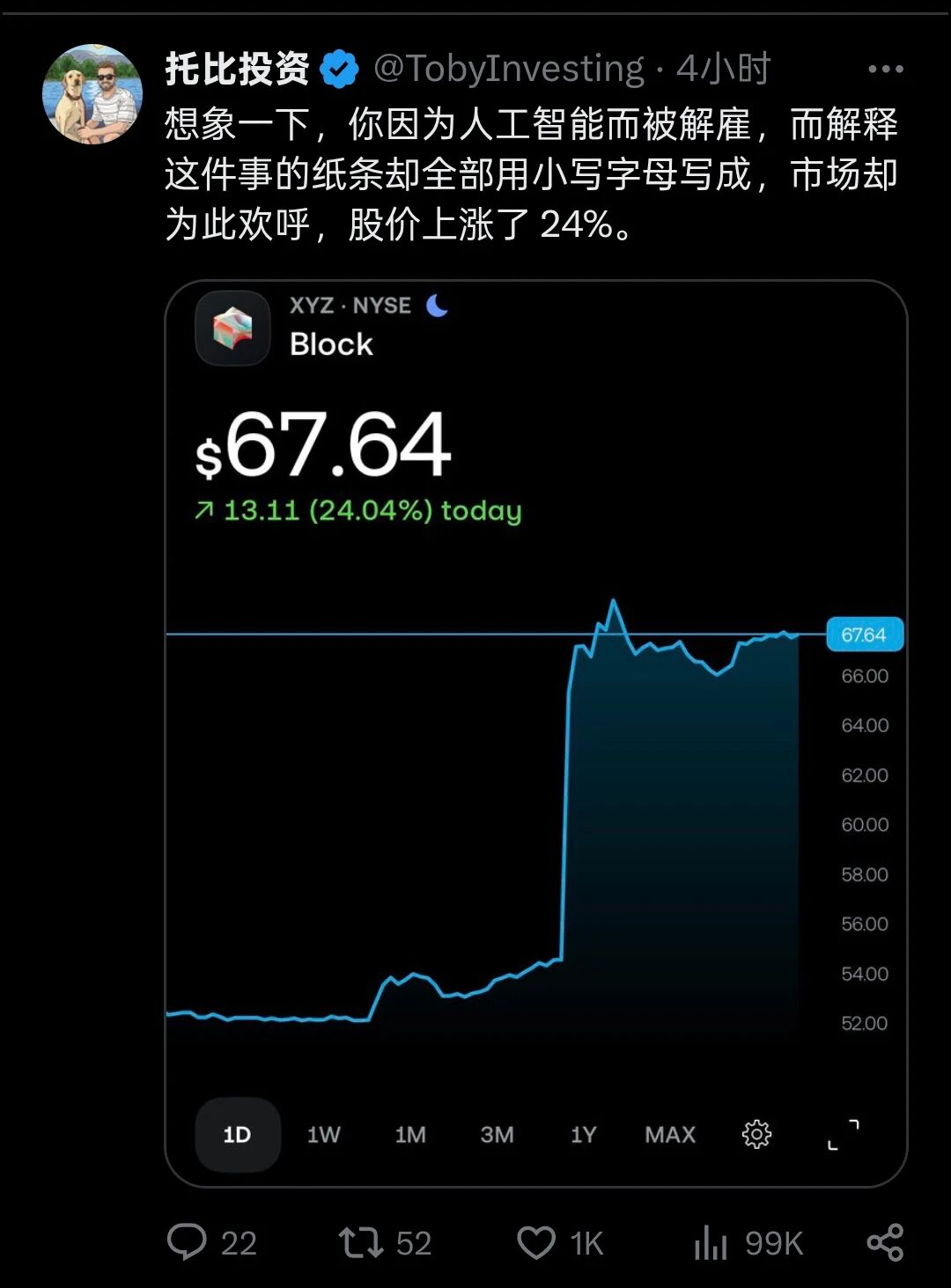Open the @TobyInvesting profile handle

509,69
